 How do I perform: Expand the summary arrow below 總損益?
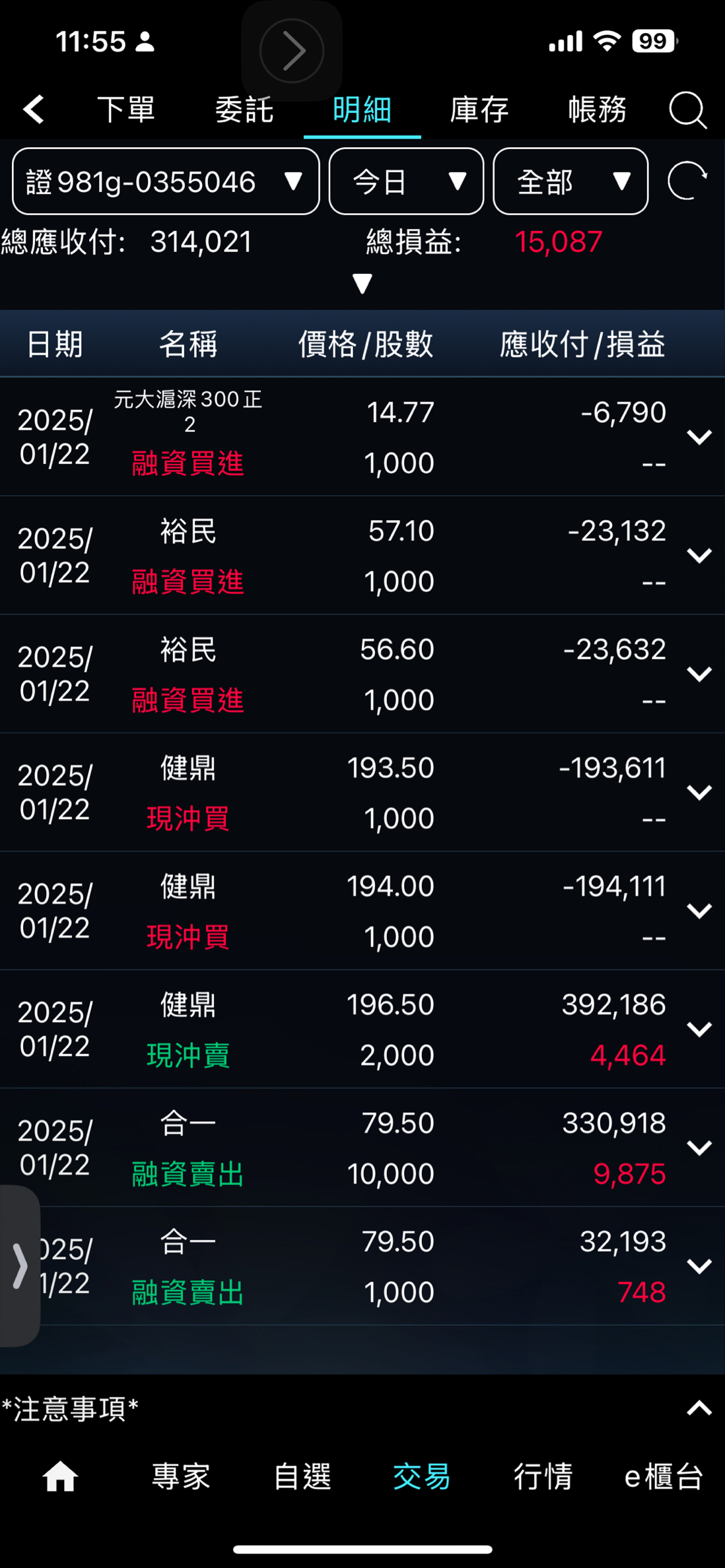(x=362, y=284)
